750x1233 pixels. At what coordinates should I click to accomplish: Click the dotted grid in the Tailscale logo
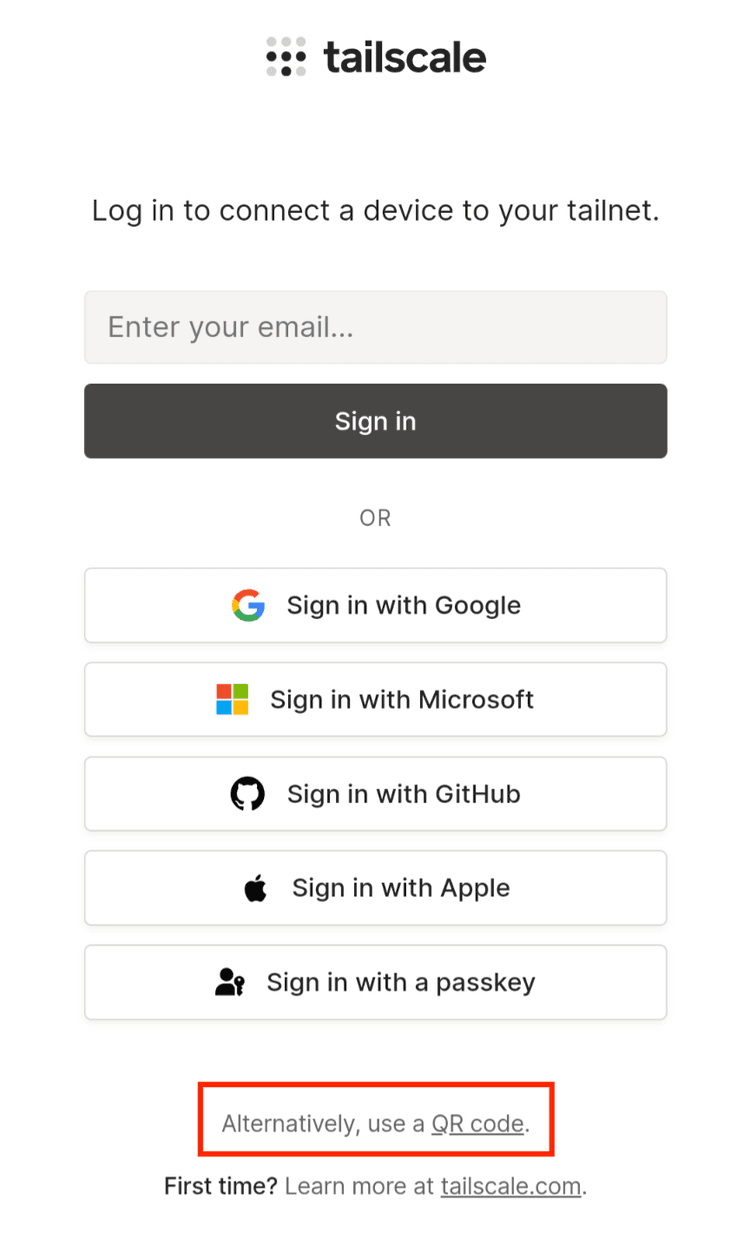(287, 57)
